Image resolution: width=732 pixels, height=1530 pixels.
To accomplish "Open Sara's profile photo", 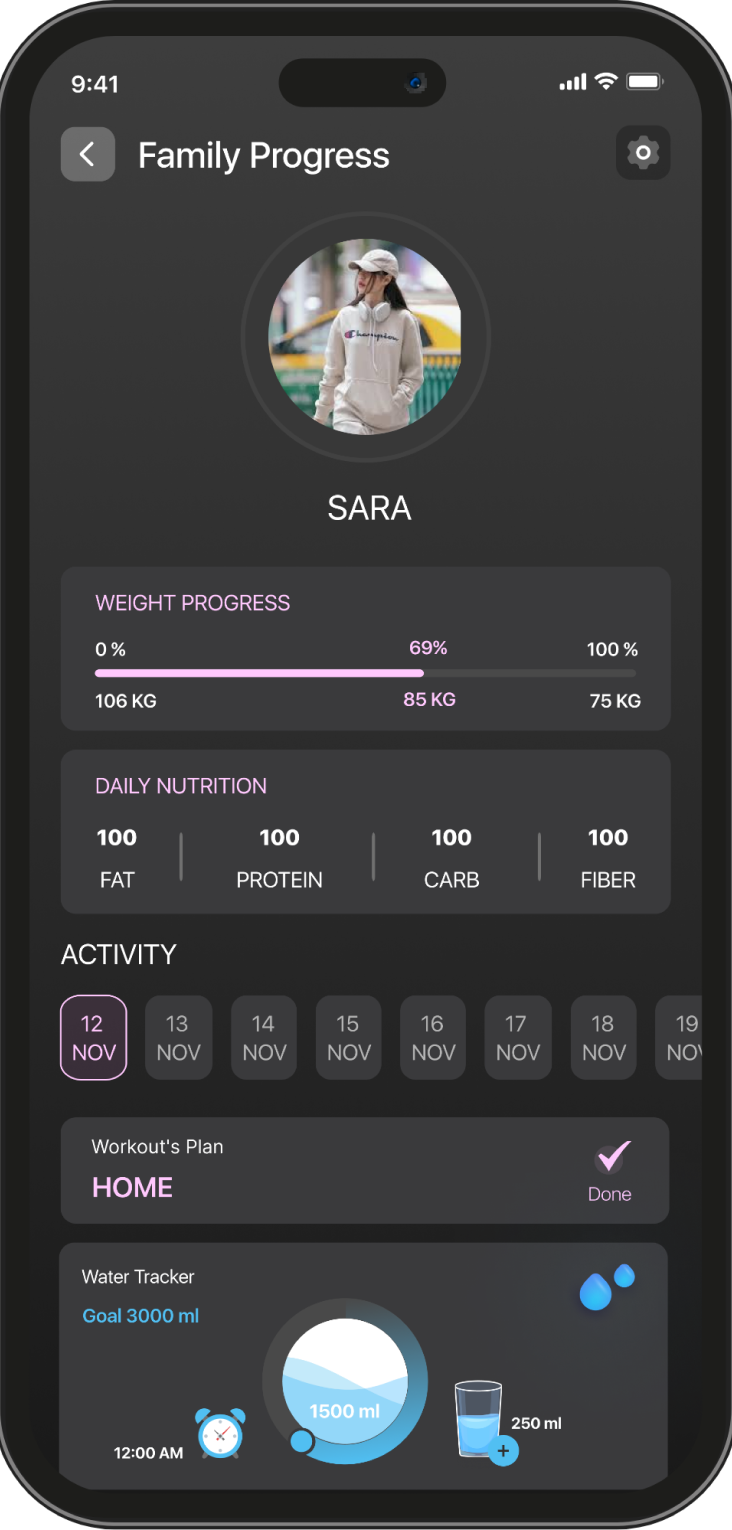I will pos(365,337).
